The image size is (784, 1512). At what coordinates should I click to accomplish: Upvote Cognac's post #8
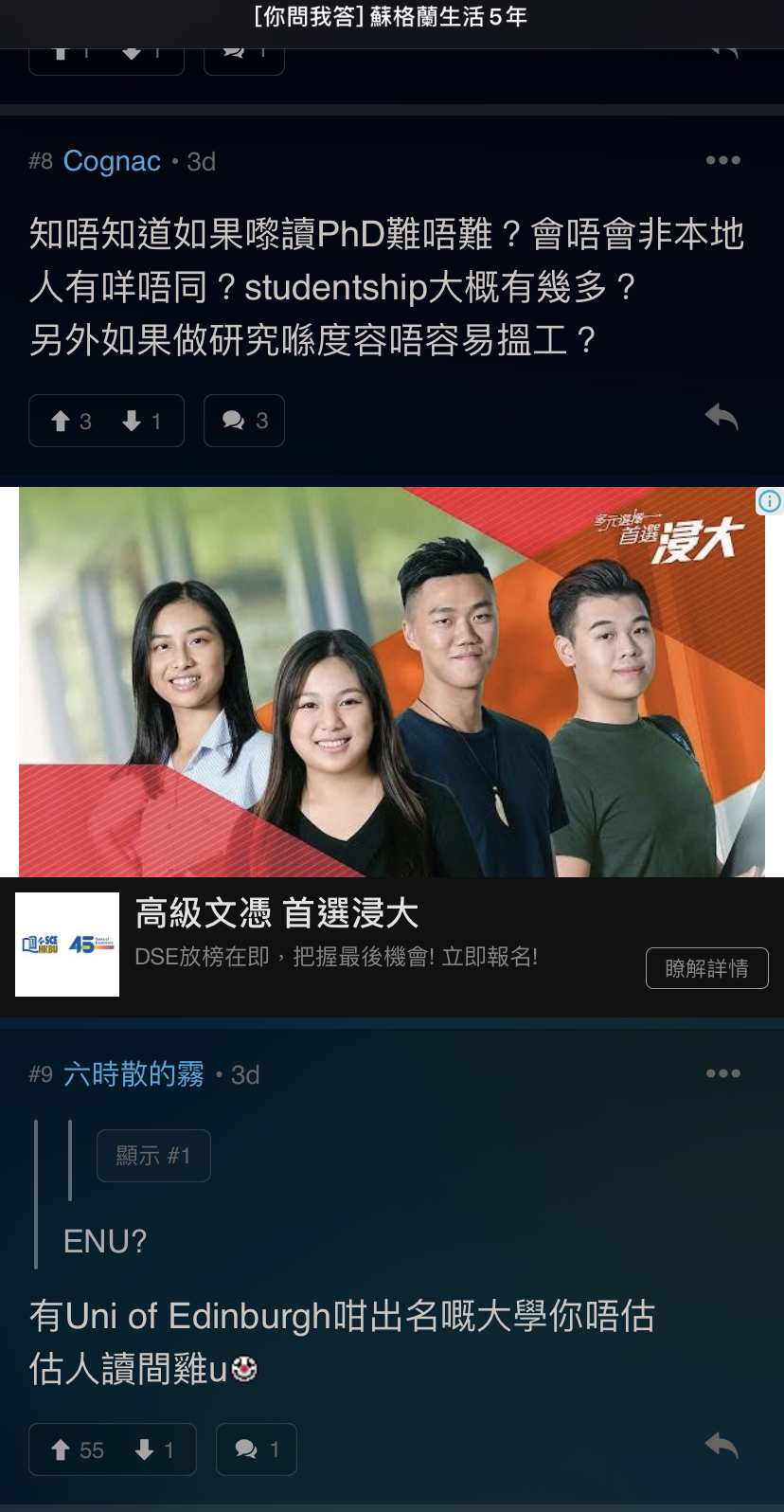tap(62, 421)
